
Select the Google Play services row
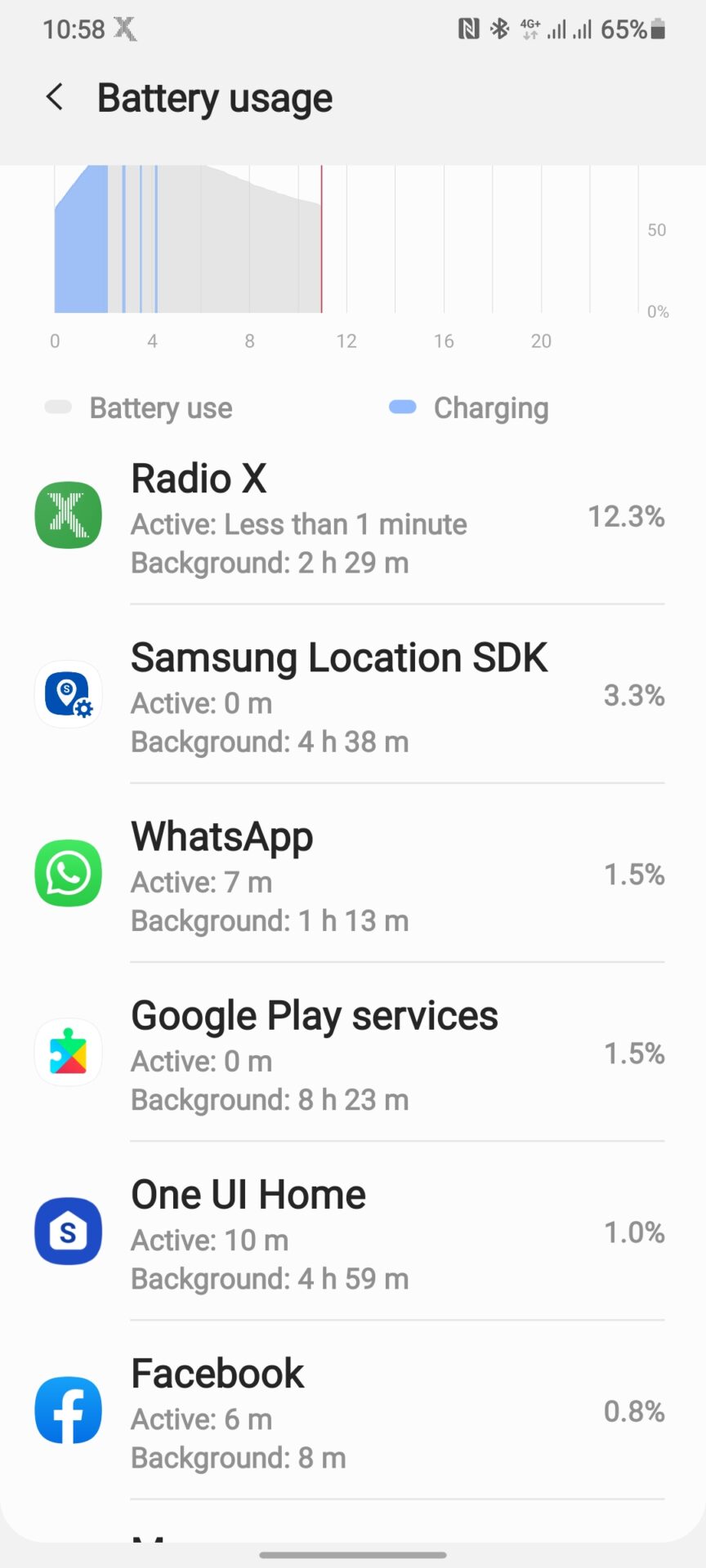353,1053
